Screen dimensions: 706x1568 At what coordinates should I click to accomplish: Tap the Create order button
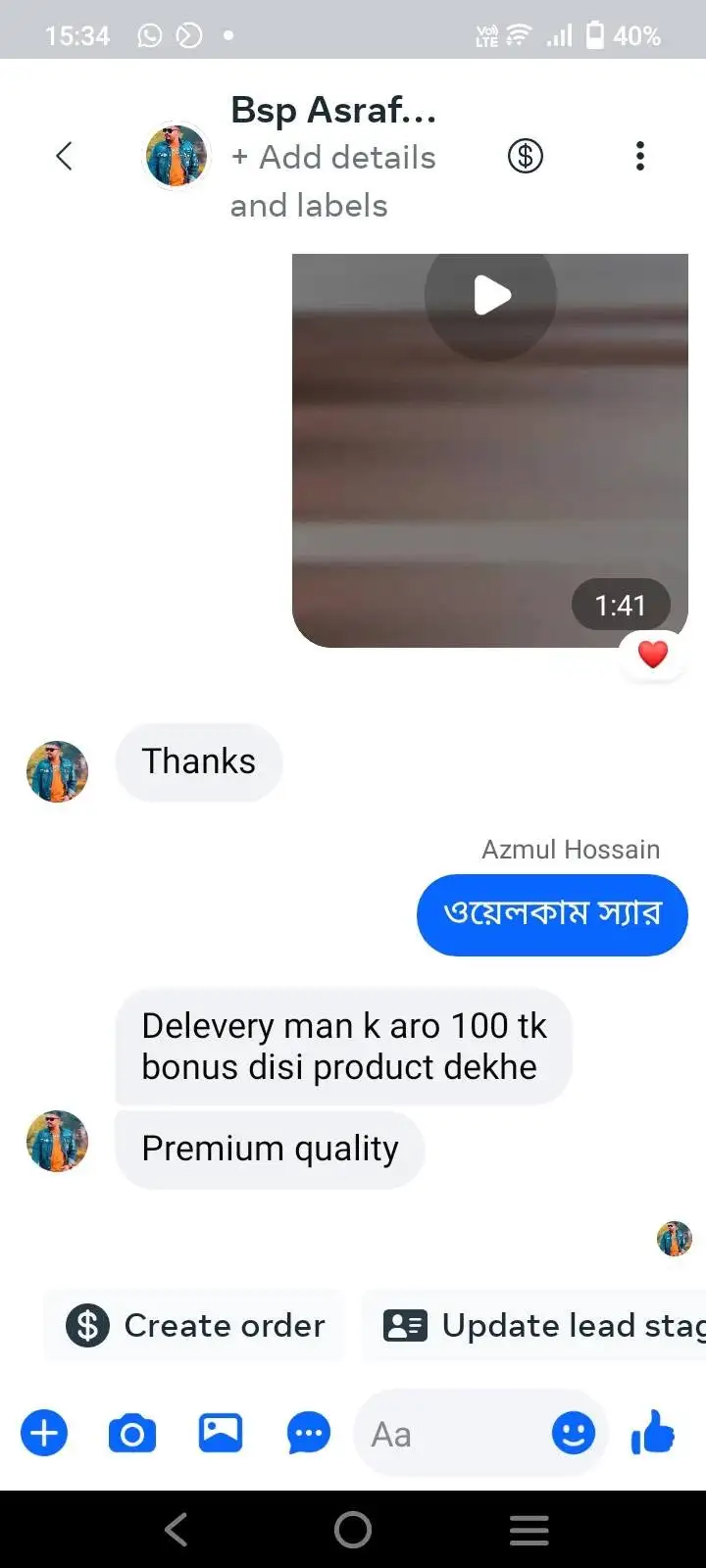click(195, 1326)
